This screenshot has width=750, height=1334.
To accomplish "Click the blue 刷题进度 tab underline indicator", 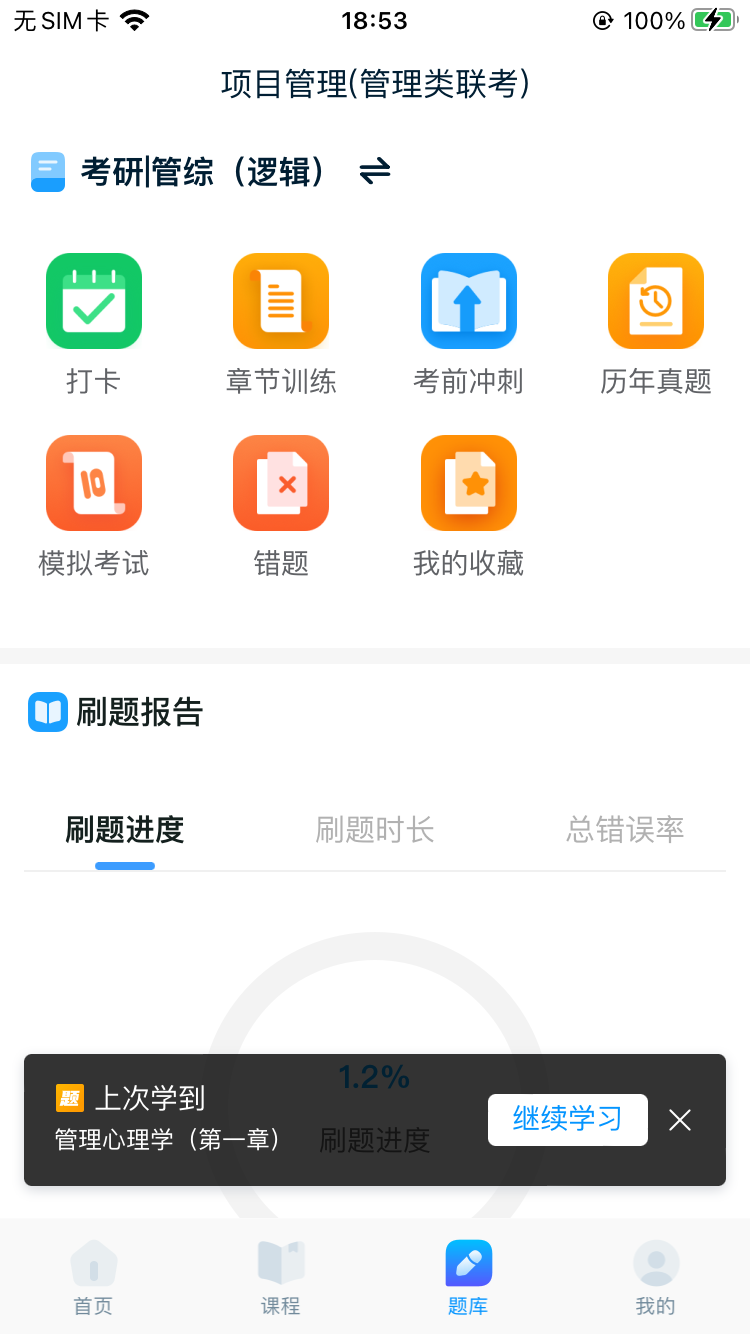I will pyautogui.click(x=124, y=866).
